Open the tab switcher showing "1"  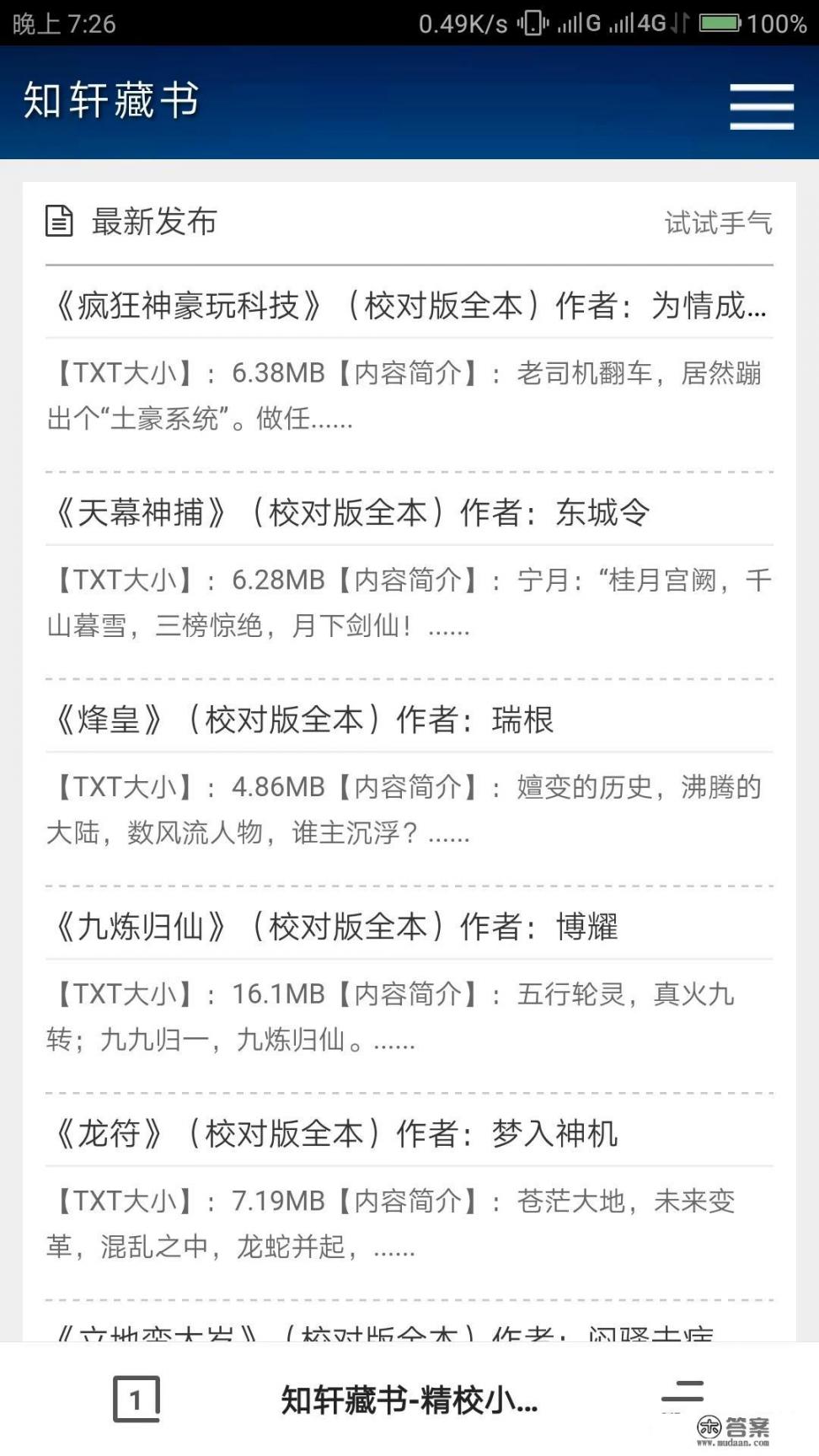click(x=137, y=1400)
